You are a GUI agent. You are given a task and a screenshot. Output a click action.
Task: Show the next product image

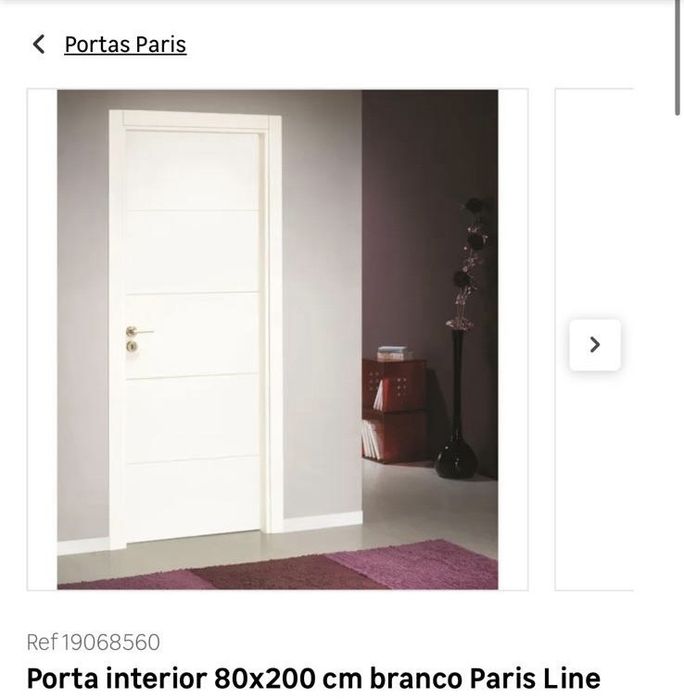click(x=594, y=345)
